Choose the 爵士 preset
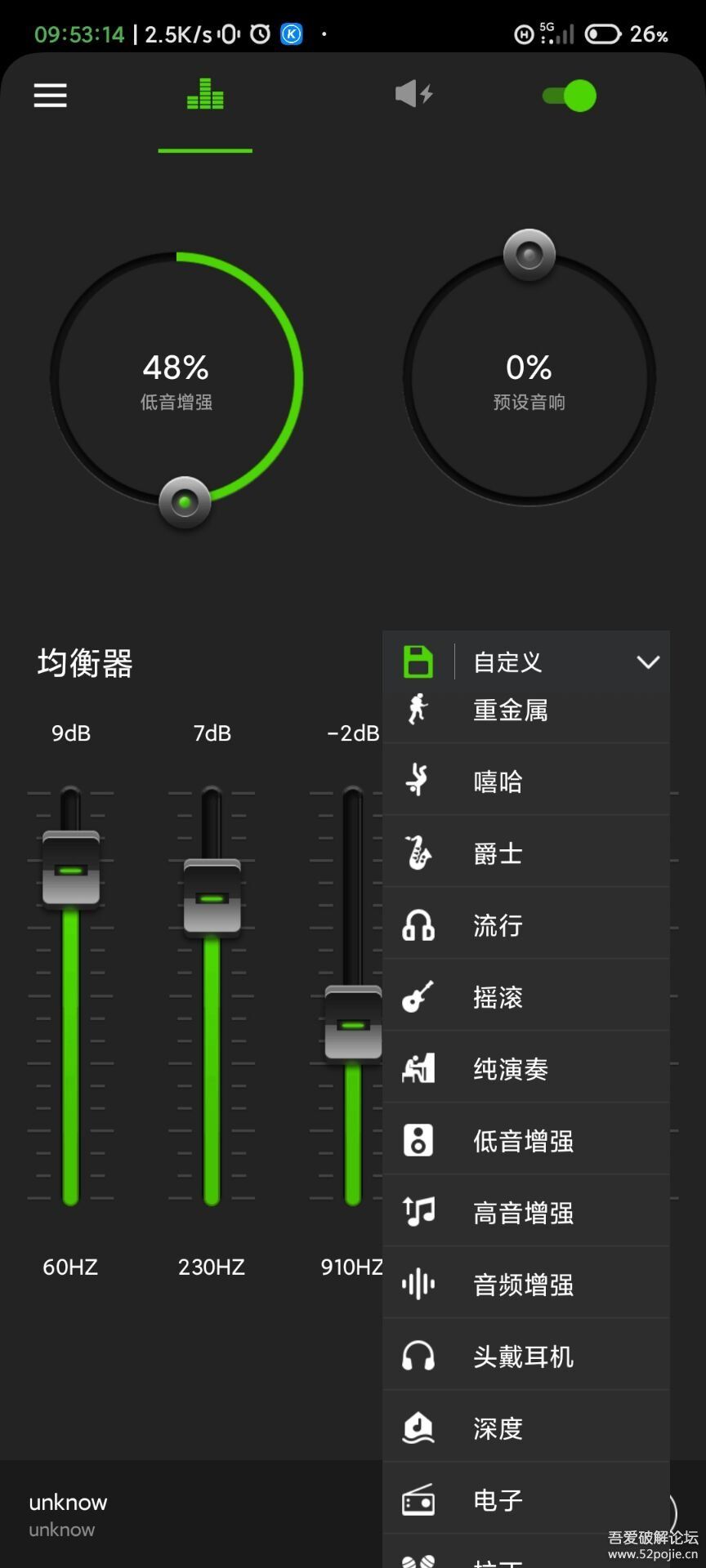Viewport: 706px width, 1568px height. (x=525, y=853)
